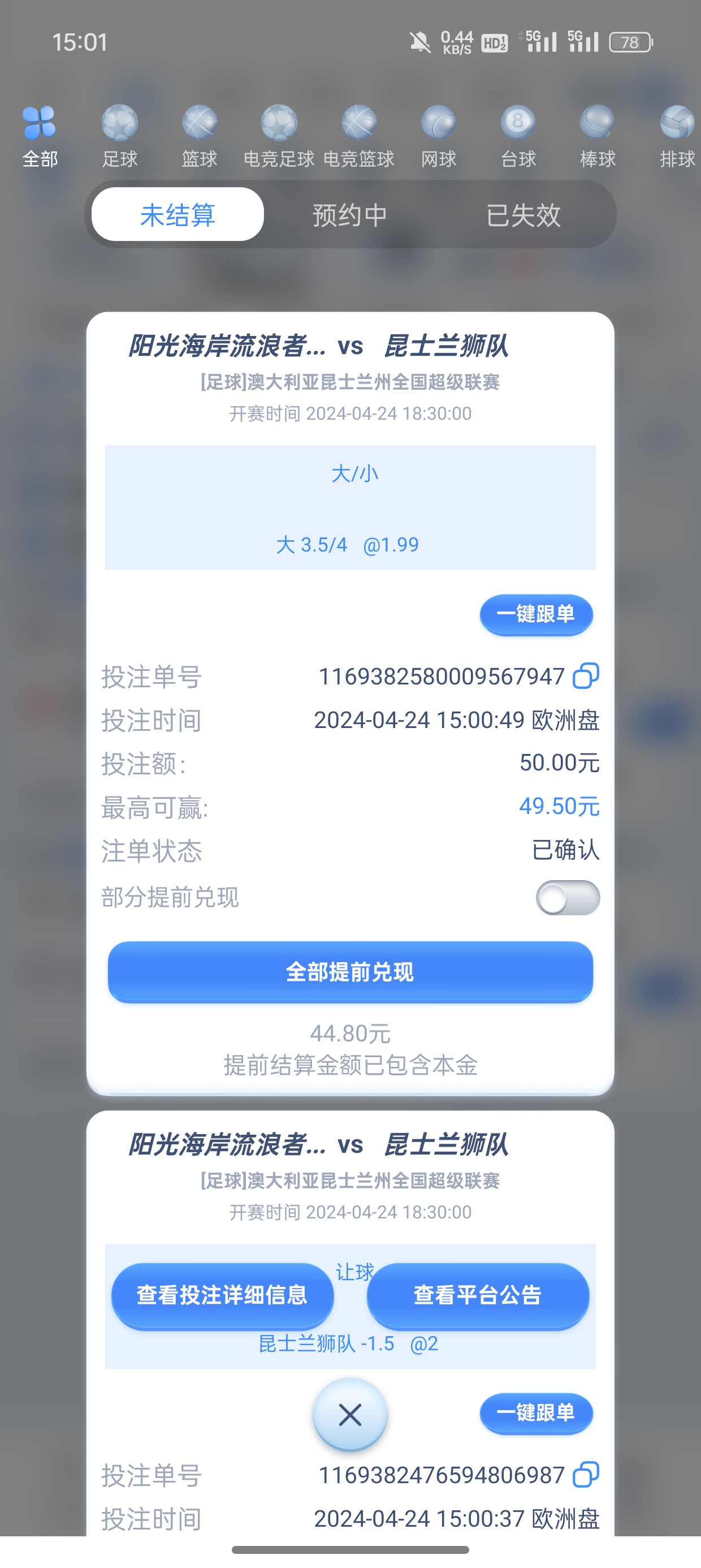Open 查看投注详细信息
Viewport: 701px width, 1568px height.
(x=222, y=1295)
